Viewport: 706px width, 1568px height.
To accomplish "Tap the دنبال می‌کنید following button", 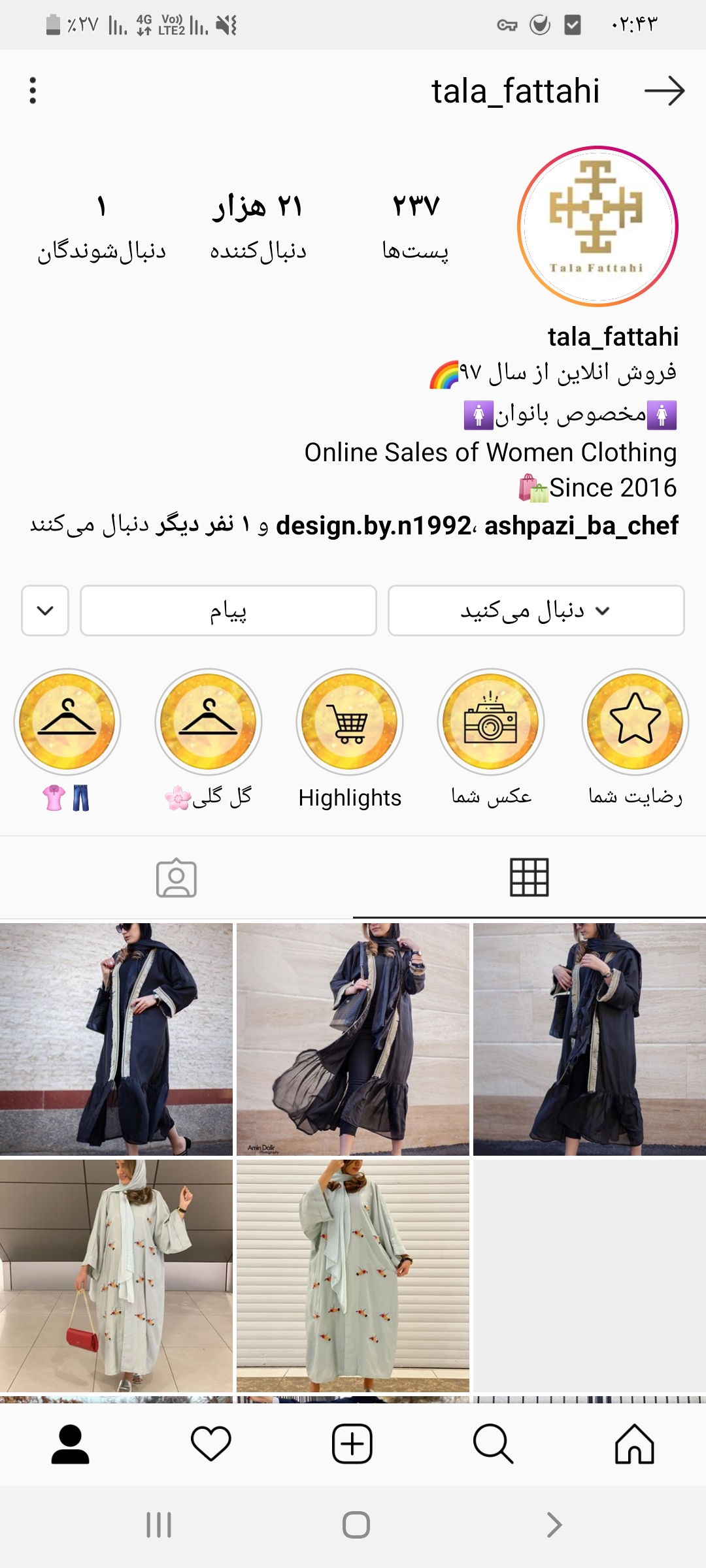I will [x=536, y=610].
